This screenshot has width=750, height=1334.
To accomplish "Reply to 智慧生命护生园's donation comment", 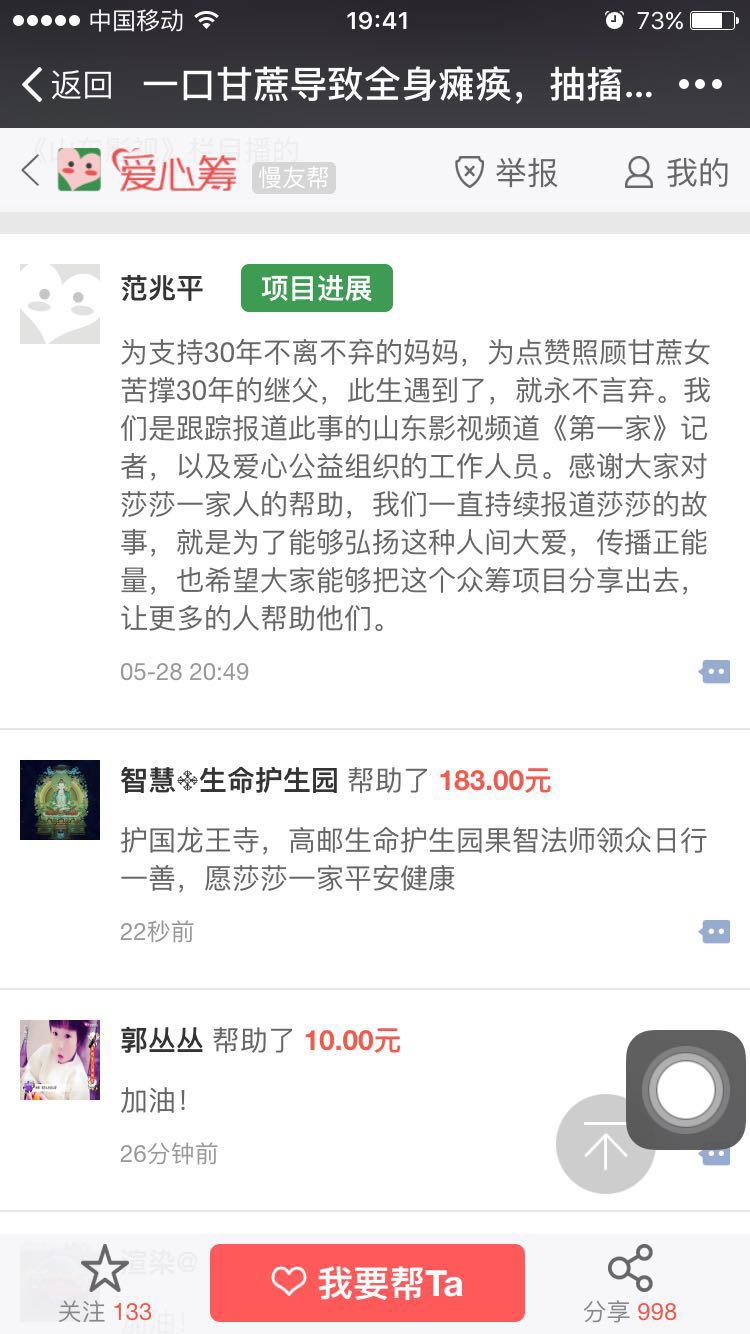I will click(714, 932).
